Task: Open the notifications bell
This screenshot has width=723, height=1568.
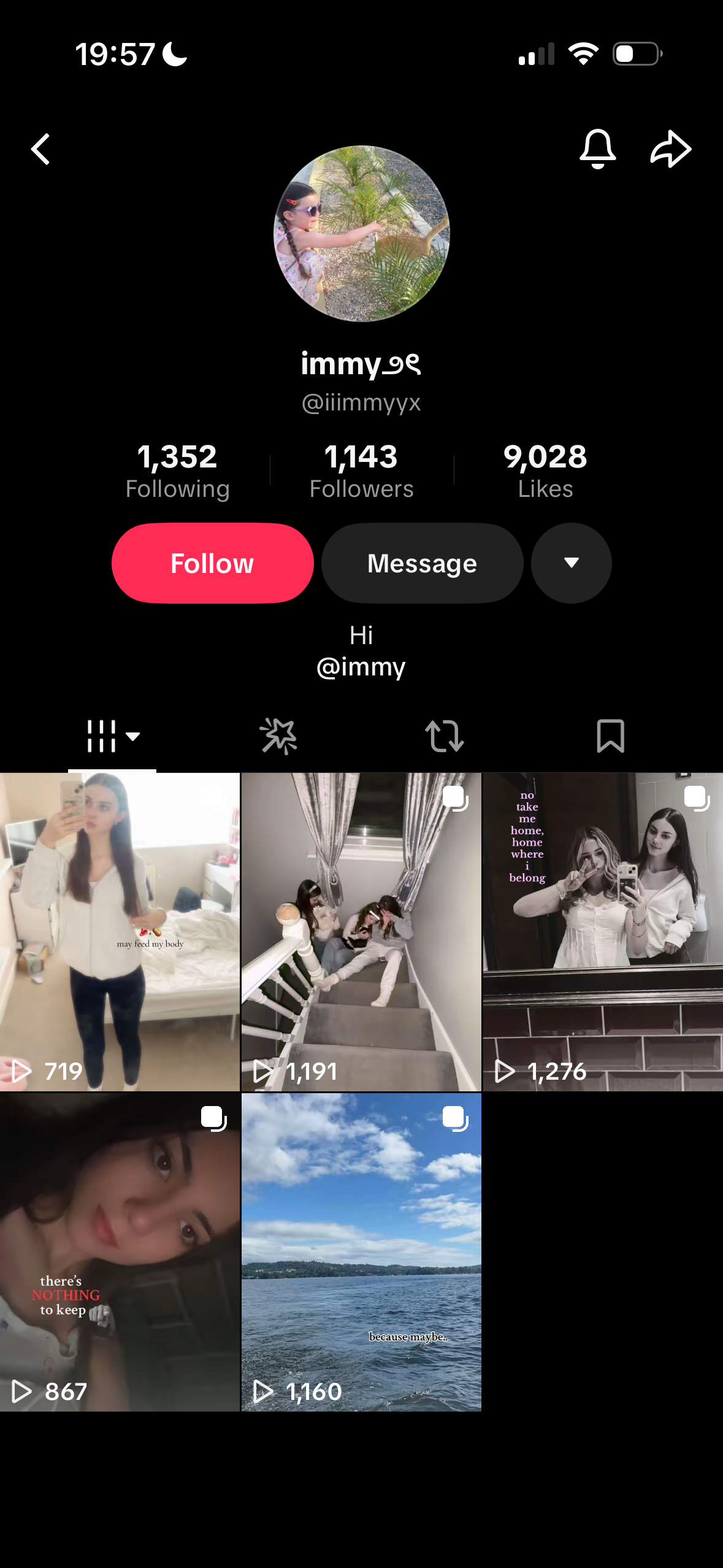Action: (597, 149)
